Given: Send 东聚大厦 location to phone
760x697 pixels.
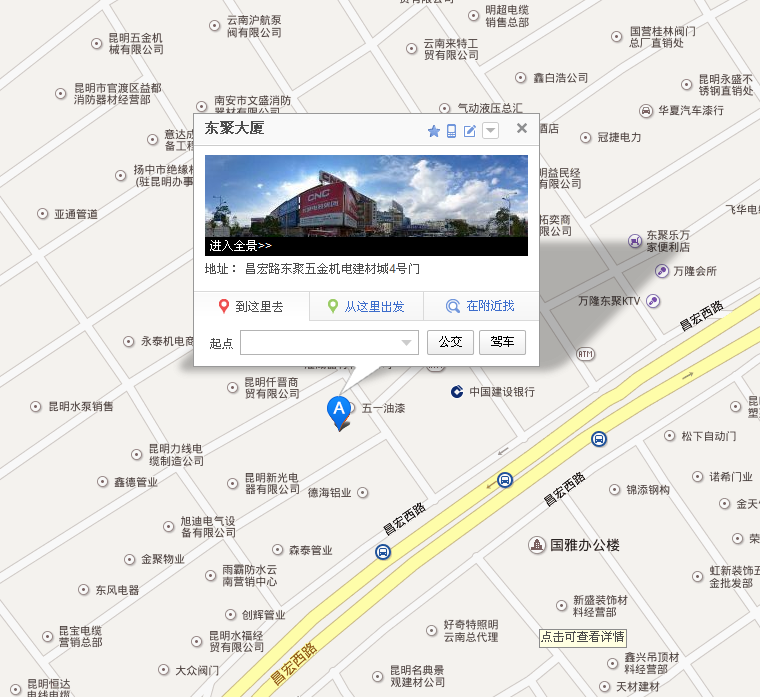Looking at the screenshot, I should point(452,131).
